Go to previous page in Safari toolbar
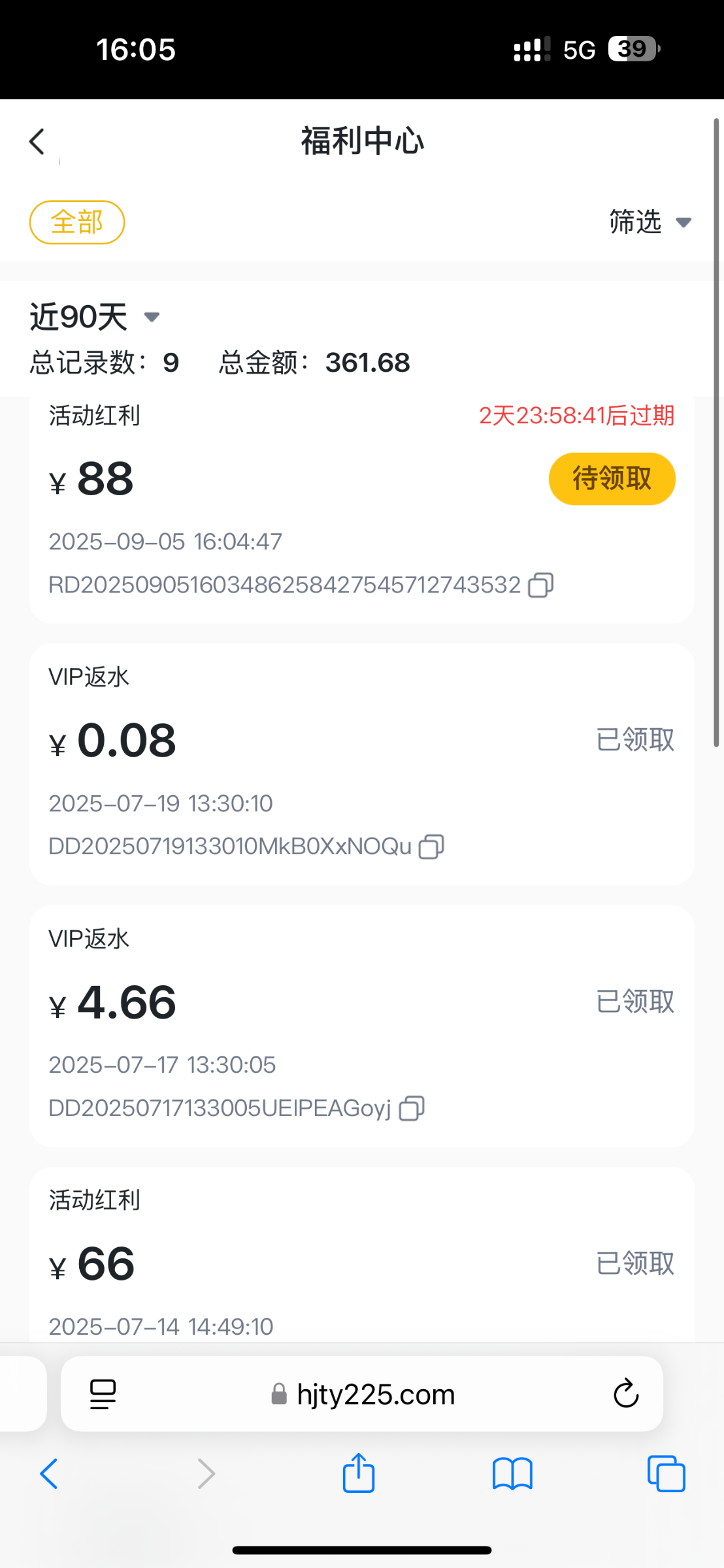Image resolution: width=724 pixels, height=1568 pixels. click(x=49, y=1474)
